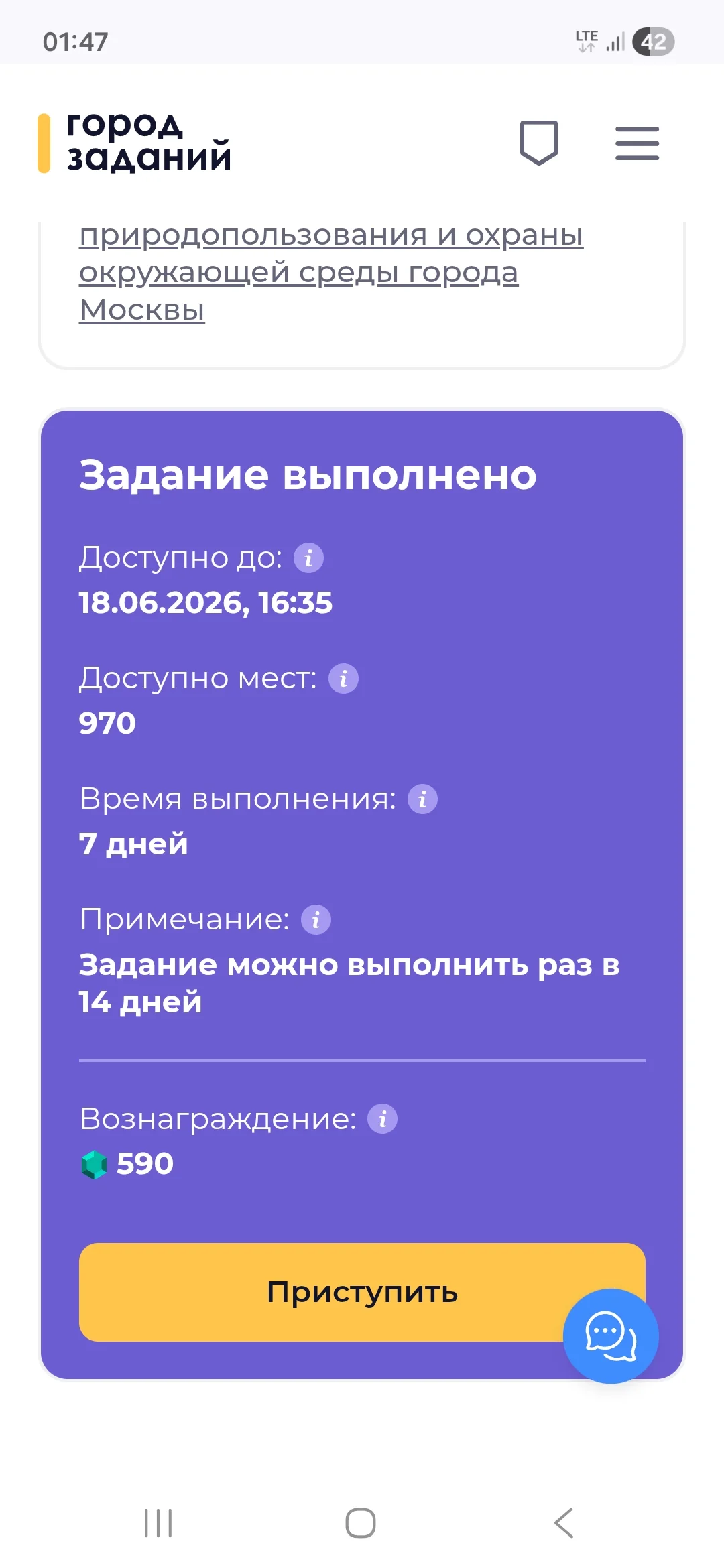Open the hamburger menu
The width and height of the screenshot is (724, 1568).
637,143
